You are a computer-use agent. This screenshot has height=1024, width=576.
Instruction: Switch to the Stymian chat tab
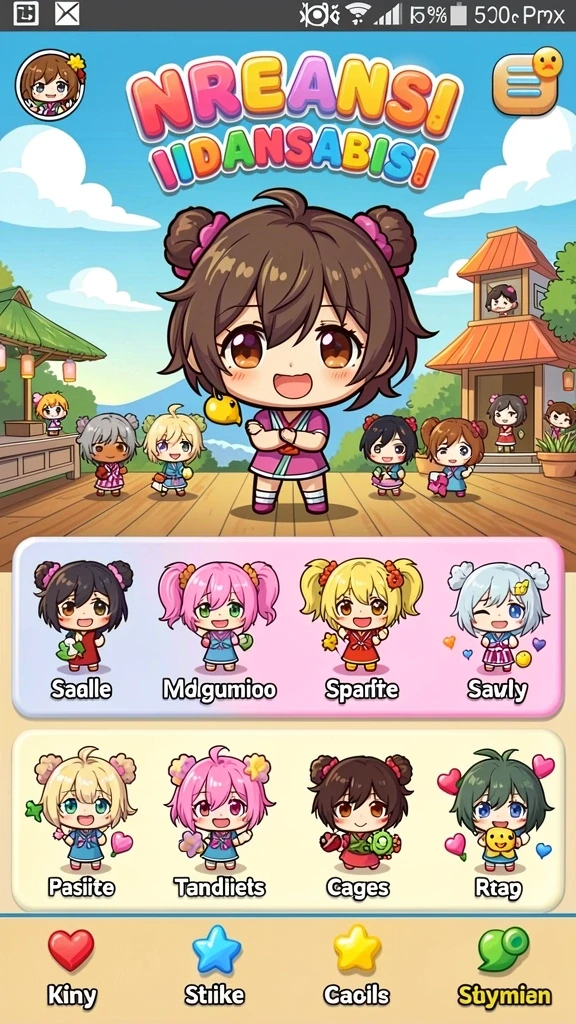504,968
